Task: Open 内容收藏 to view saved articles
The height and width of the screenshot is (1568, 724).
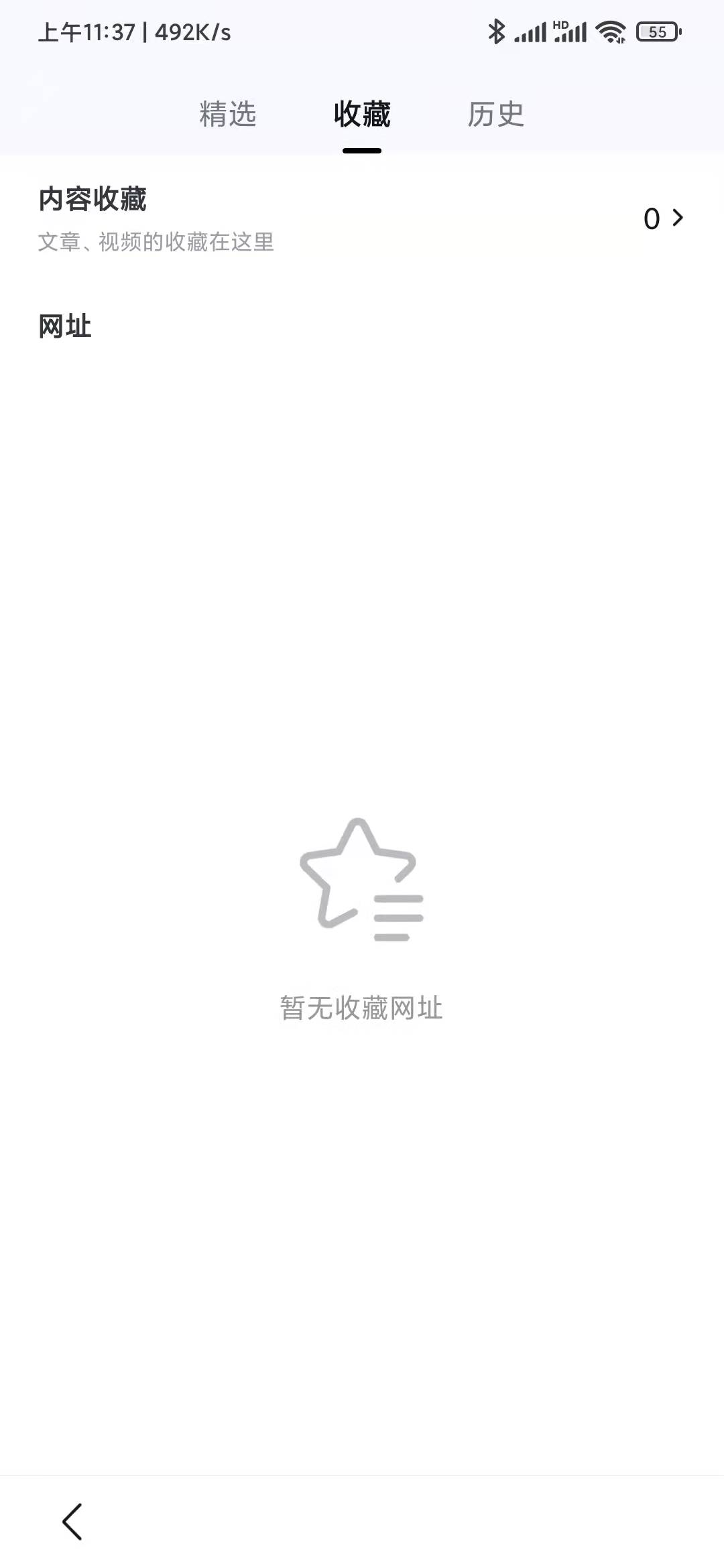Action: [94, 199]
